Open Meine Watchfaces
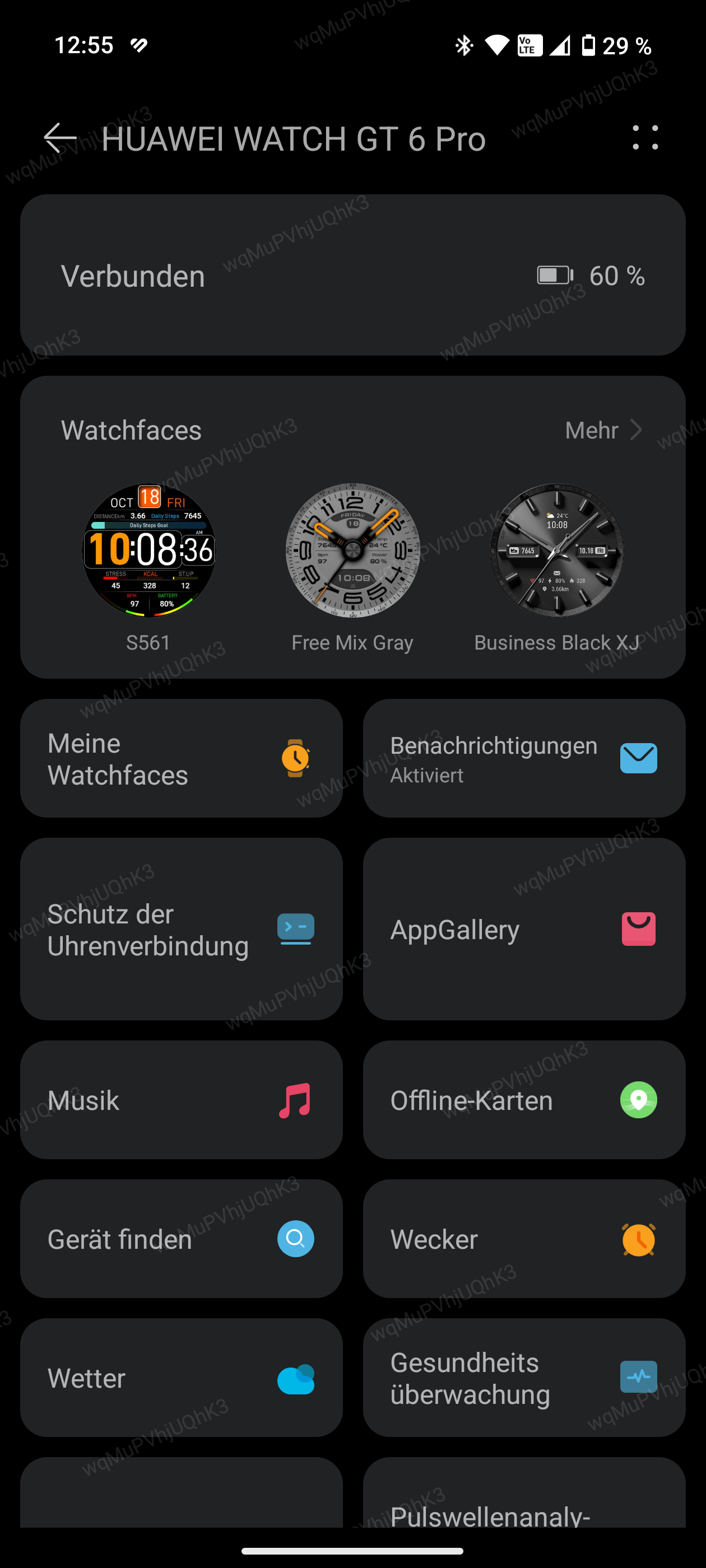The image size is (706, 1568). click(181, 758)
